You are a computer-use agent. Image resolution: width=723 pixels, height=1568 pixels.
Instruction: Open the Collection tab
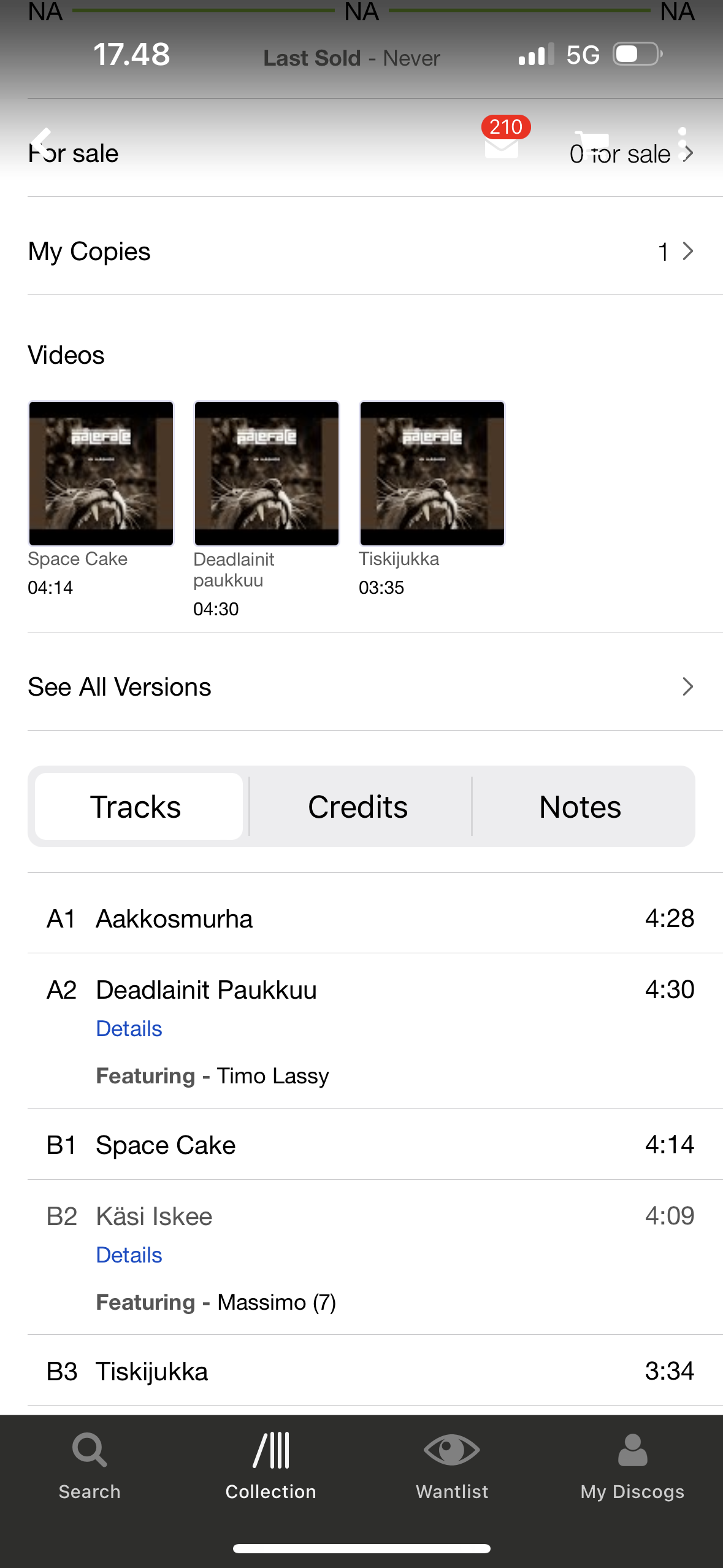pos(271,1466)
